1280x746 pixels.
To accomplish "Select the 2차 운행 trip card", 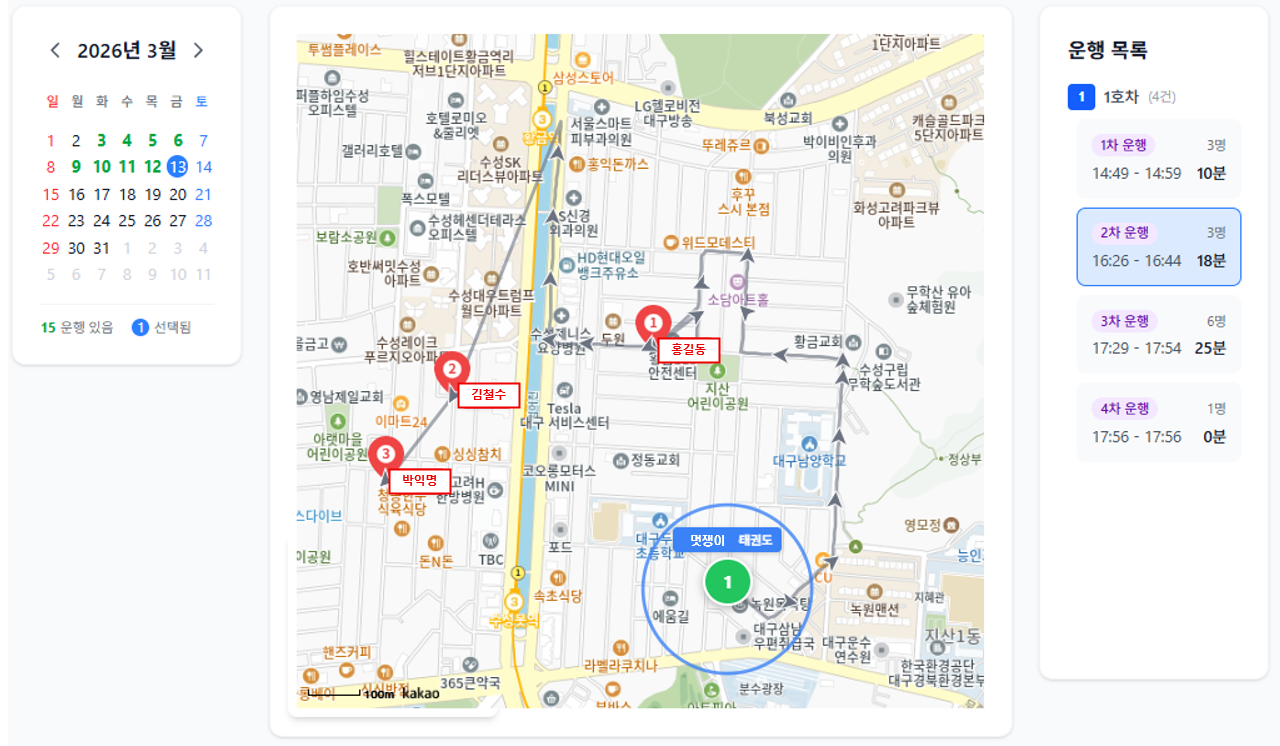I will 1158,247.
